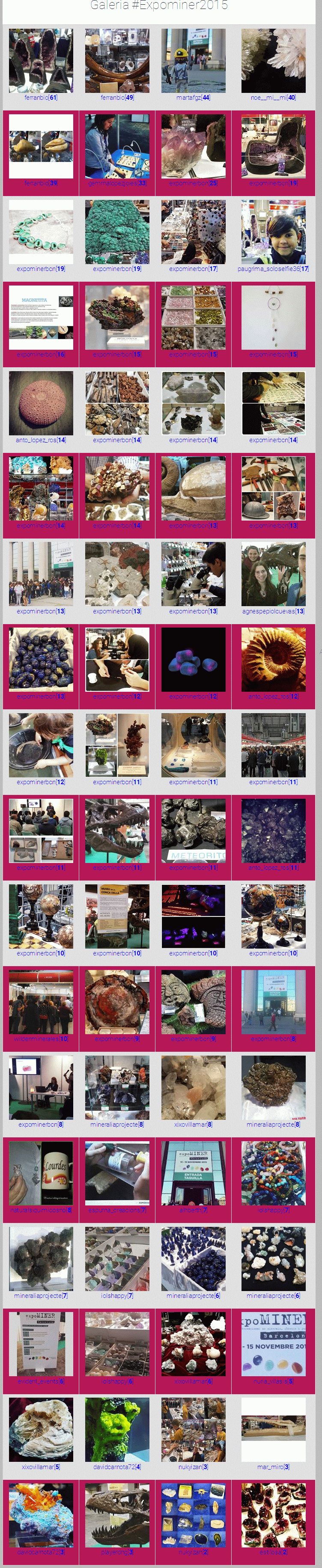The height and width of the screenshot is (1568, 322).
Task: Open expominerbcn's photo with 25 likes
Action: point(193,147)
